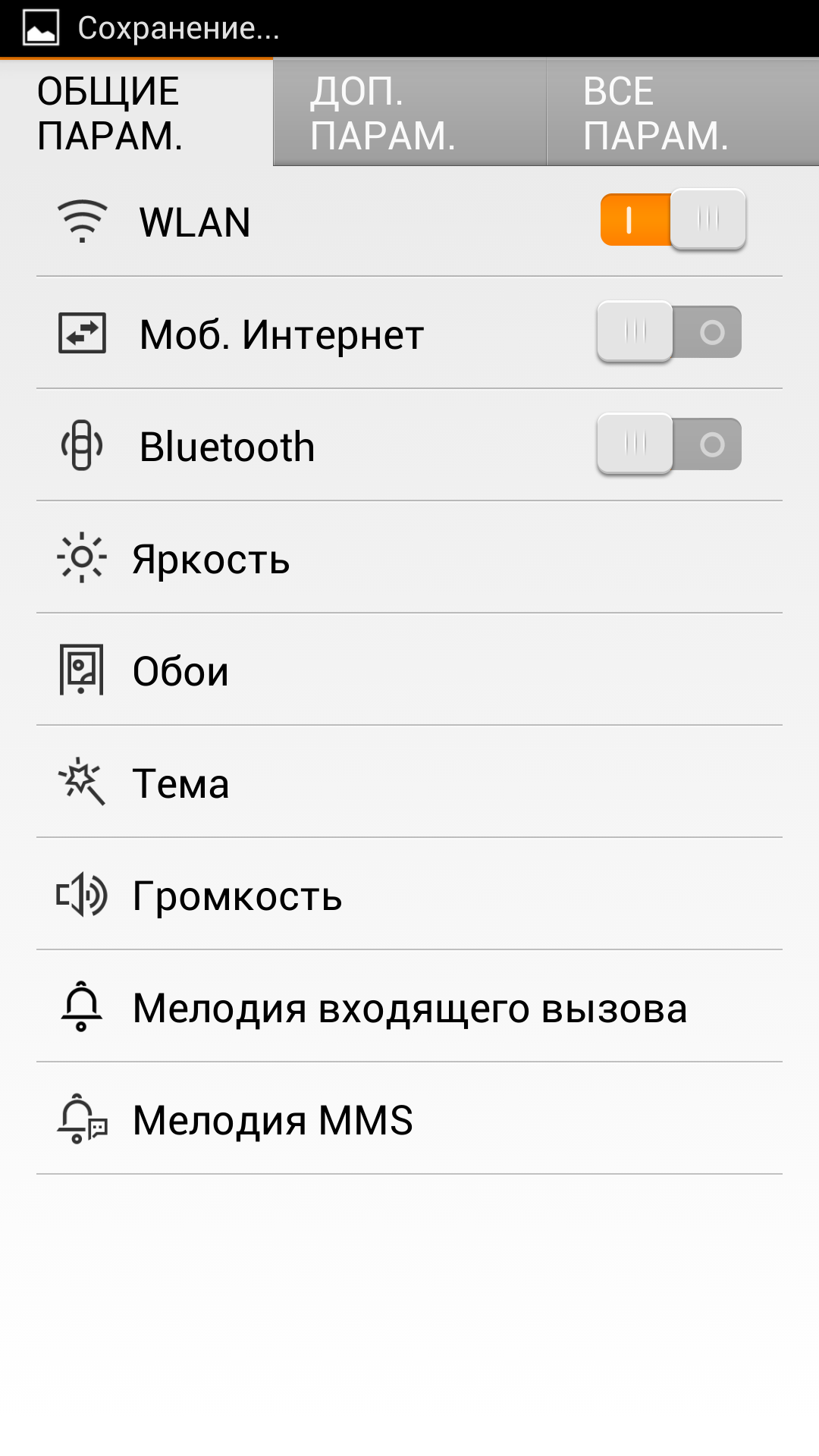The width and height of the screenshot is (819, 1456).
Task: Turn off the WLAN switch
Action: (673, 220)
